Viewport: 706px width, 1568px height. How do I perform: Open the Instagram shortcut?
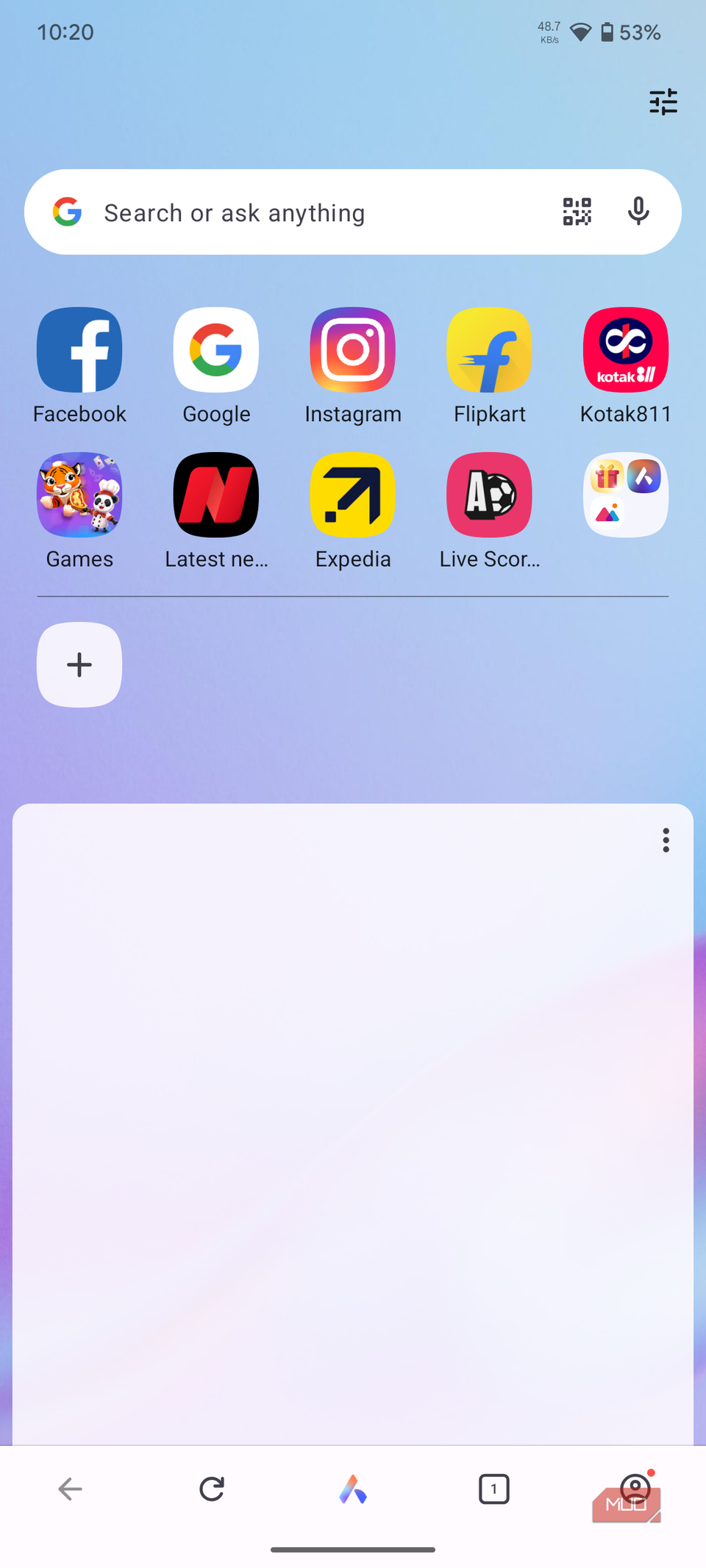(x=353, y=351)
